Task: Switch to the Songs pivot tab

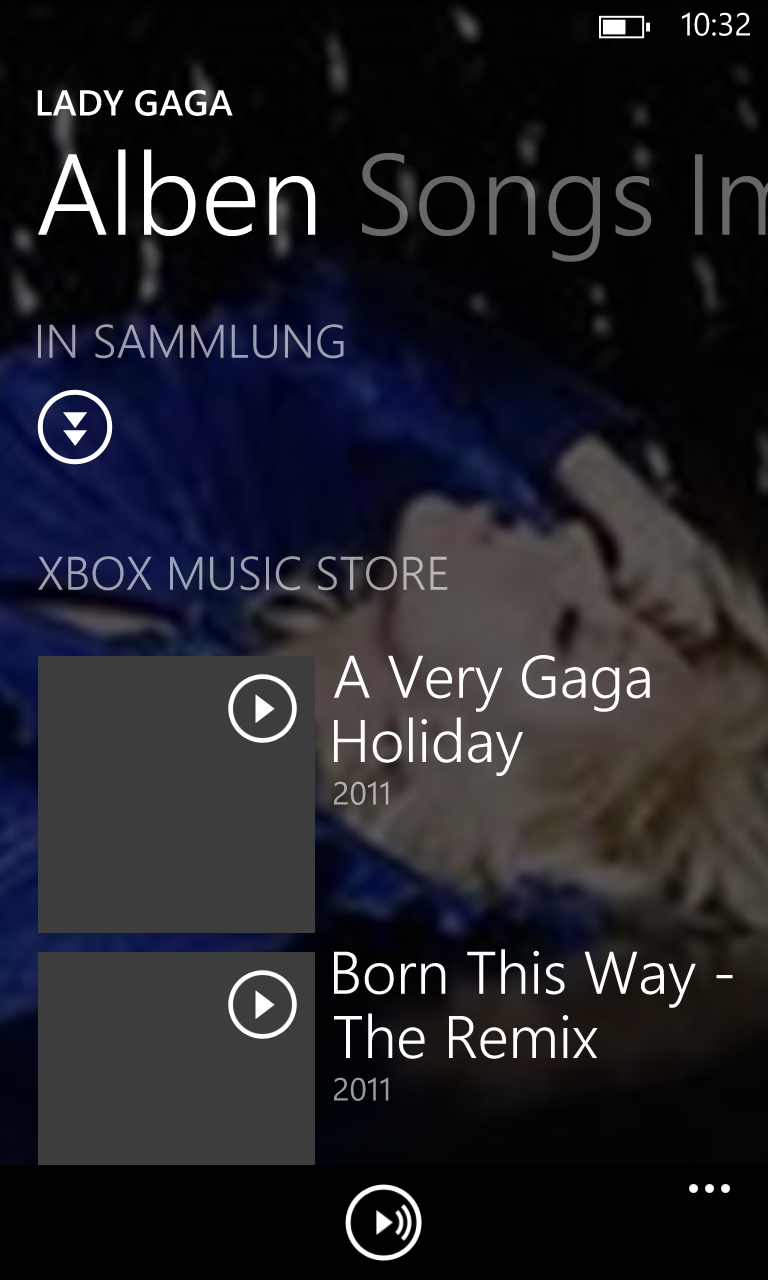Action: click(507, 198)
